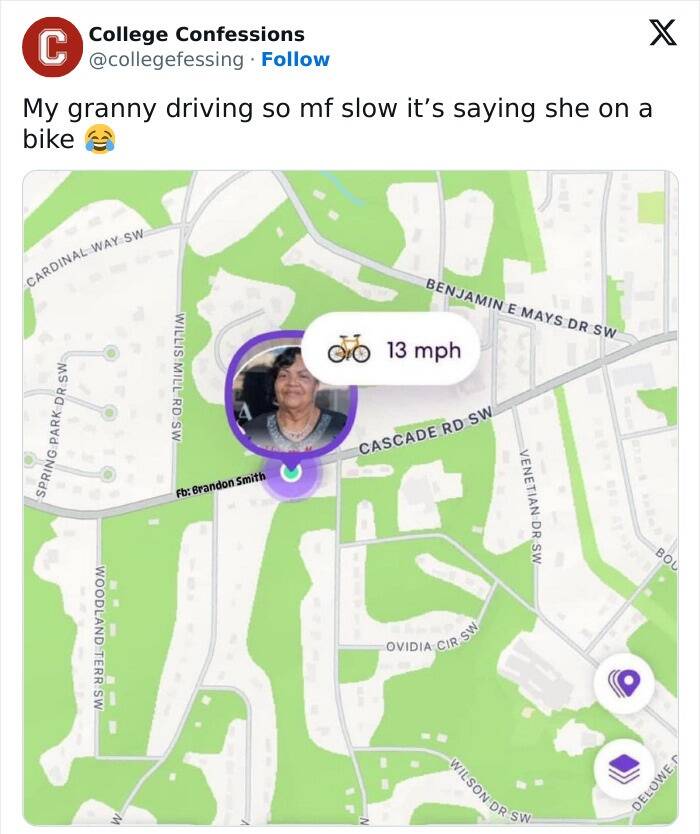Image resolution: width=700 pixels, height=834 pixels.
Task: Open College Confessions profile avatar
Action: 52,48
